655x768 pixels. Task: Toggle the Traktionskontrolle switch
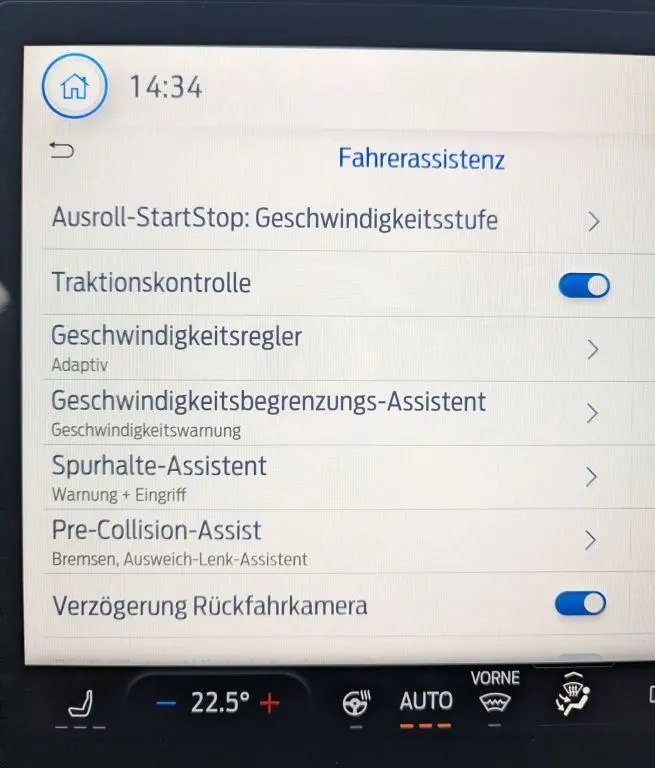coord(584,285)
